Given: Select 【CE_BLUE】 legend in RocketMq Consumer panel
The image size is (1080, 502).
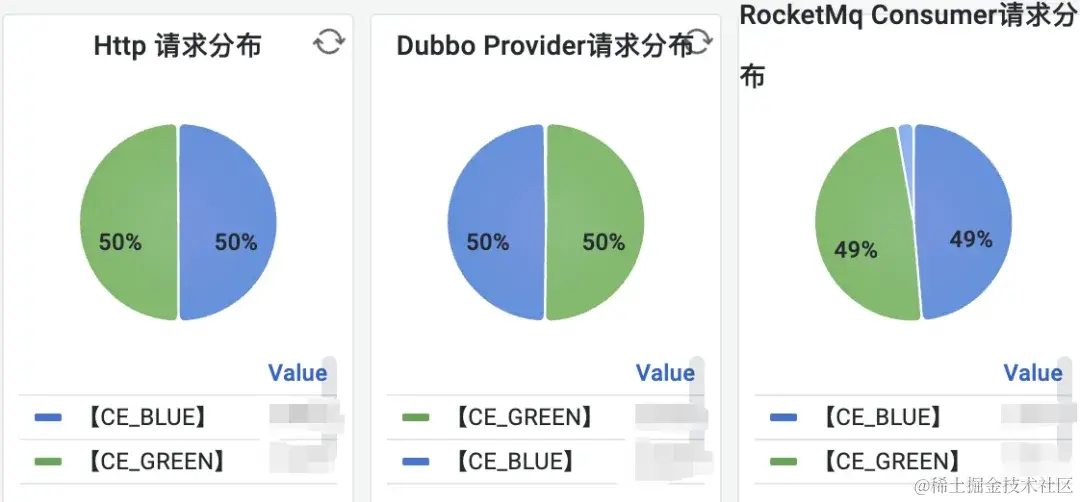Looking at the screenshot, I should click(882, 417).
